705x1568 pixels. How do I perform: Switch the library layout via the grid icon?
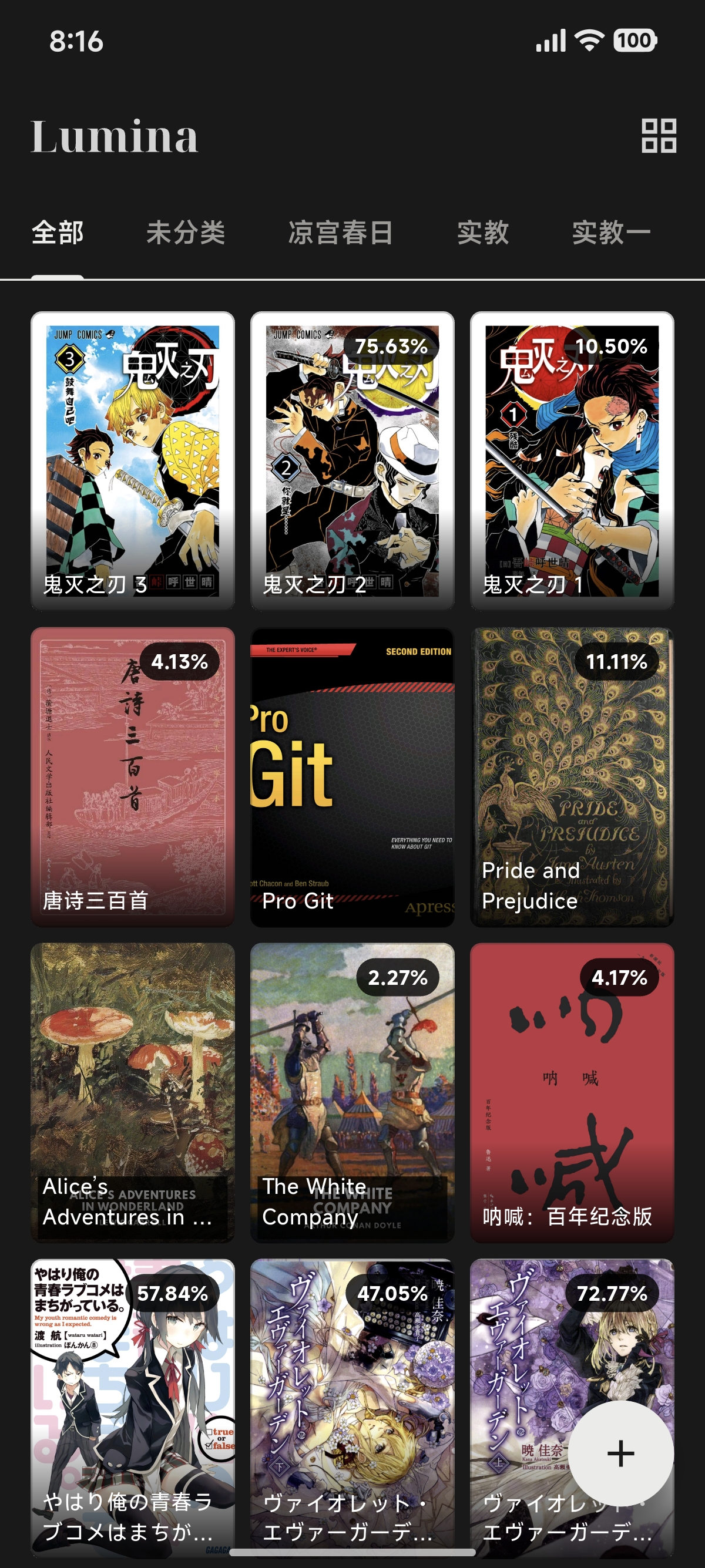coord(659,135)
